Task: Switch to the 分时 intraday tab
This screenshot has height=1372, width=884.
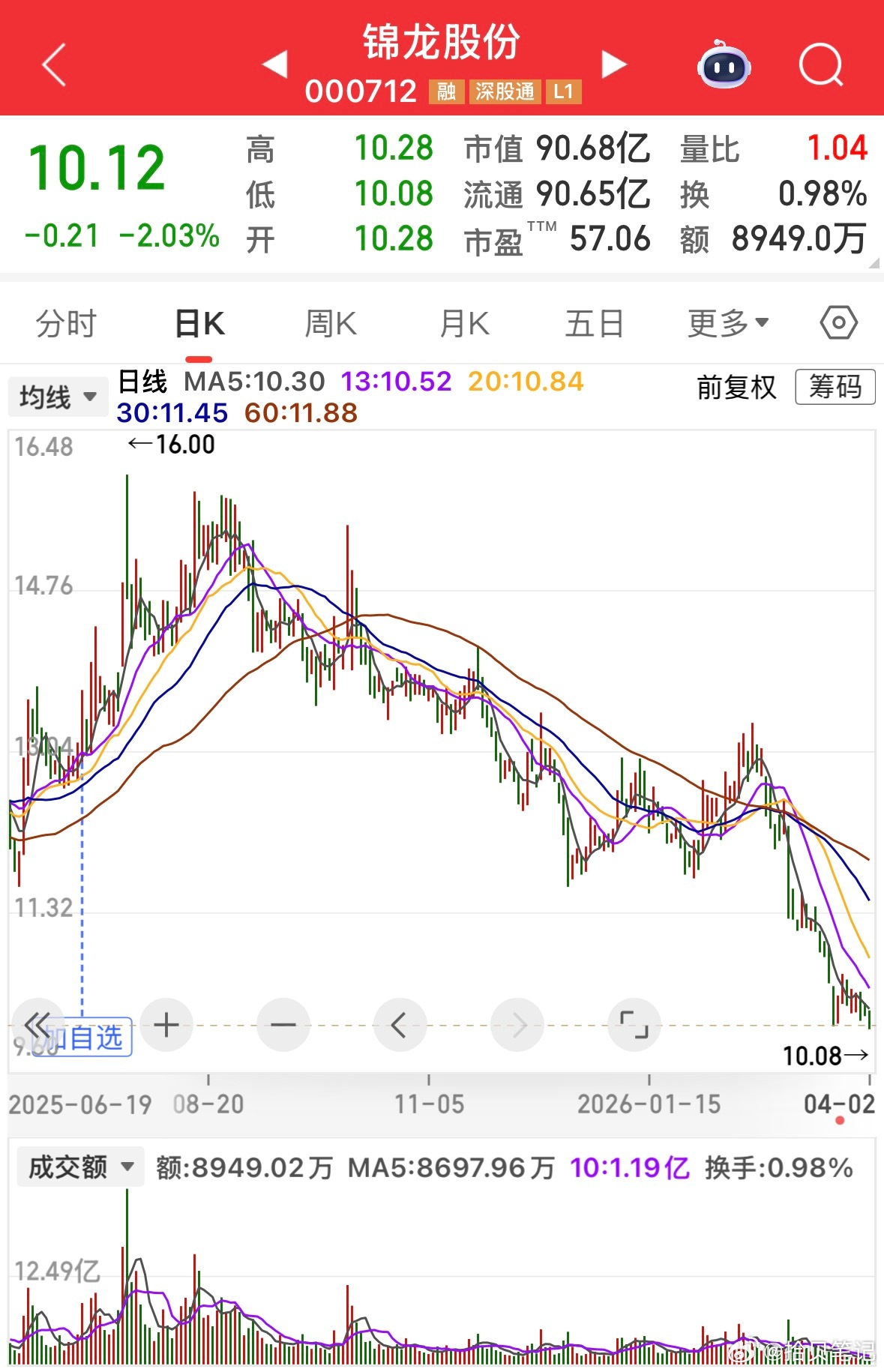Action: point(66,322)
